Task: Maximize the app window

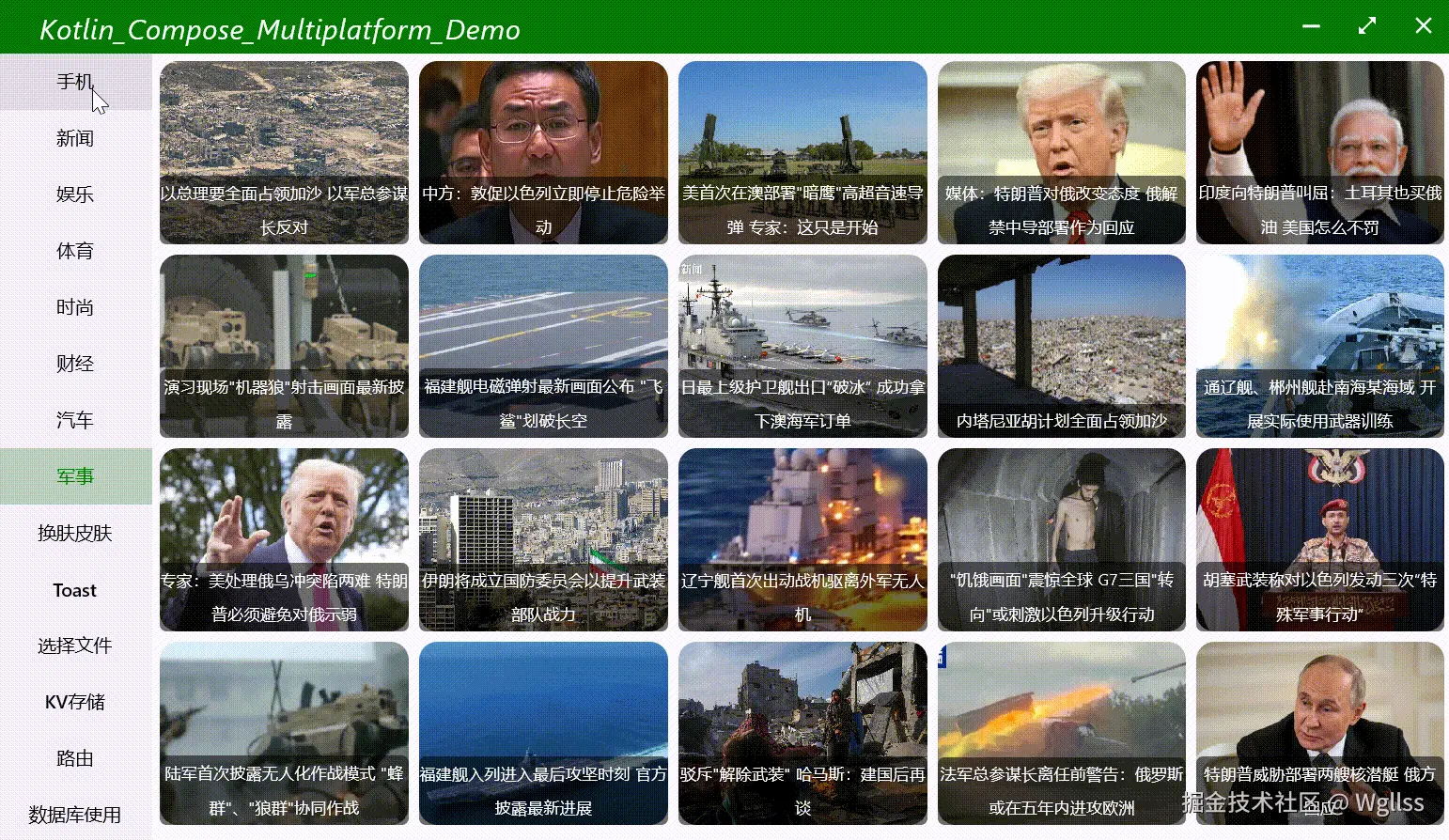Action: [x=1367, y=26]
